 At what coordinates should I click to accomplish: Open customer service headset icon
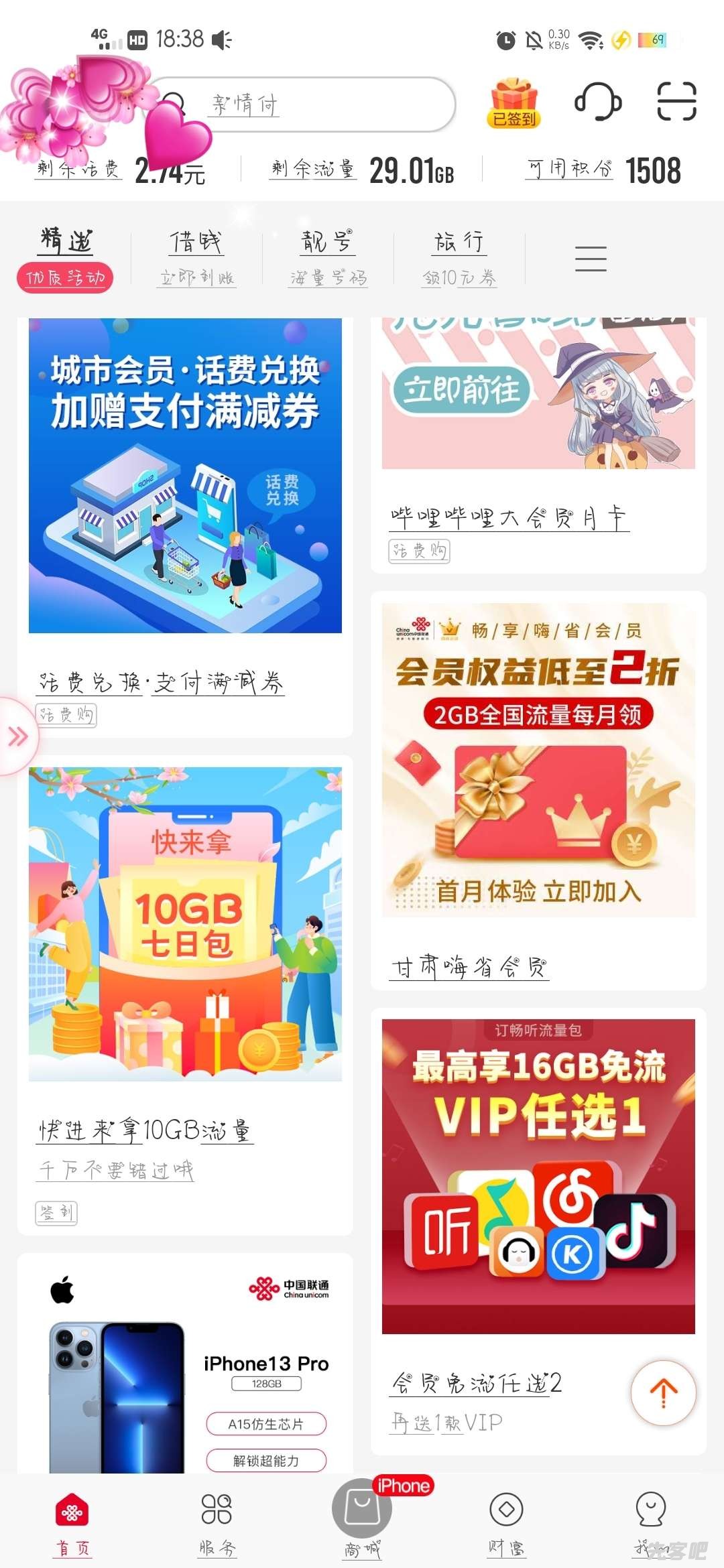(598, 102)
